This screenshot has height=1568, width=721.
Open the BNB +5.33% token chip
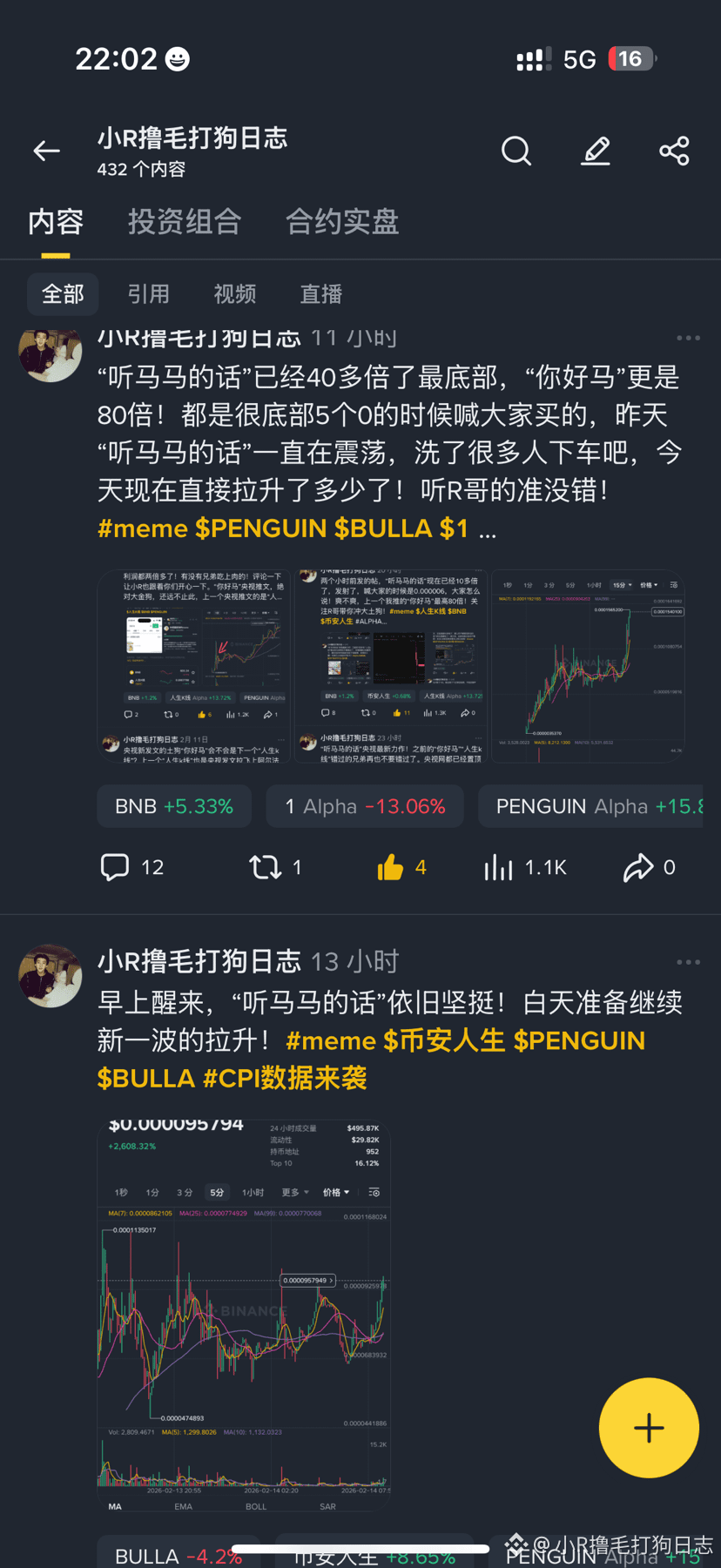pos(174,806)
